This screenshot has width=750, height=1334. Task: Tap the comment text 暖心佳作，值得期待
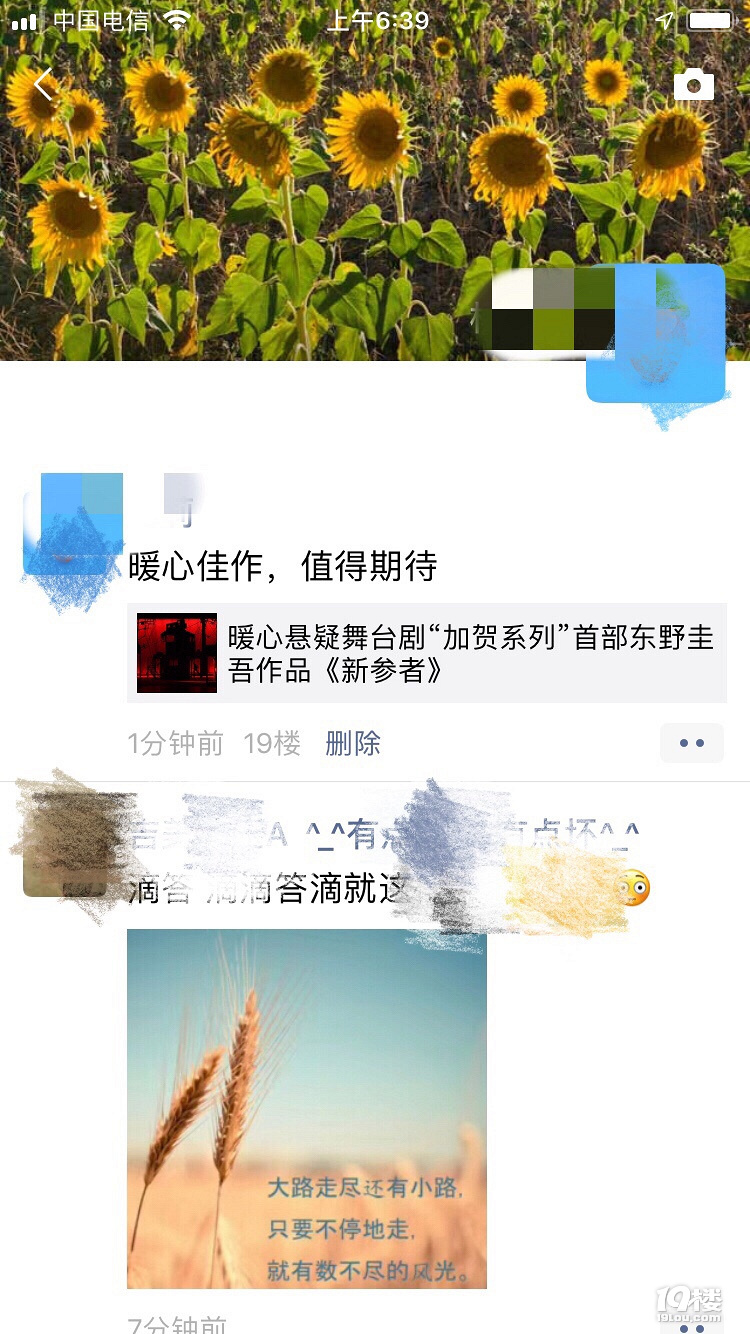(x=283, y=566)
